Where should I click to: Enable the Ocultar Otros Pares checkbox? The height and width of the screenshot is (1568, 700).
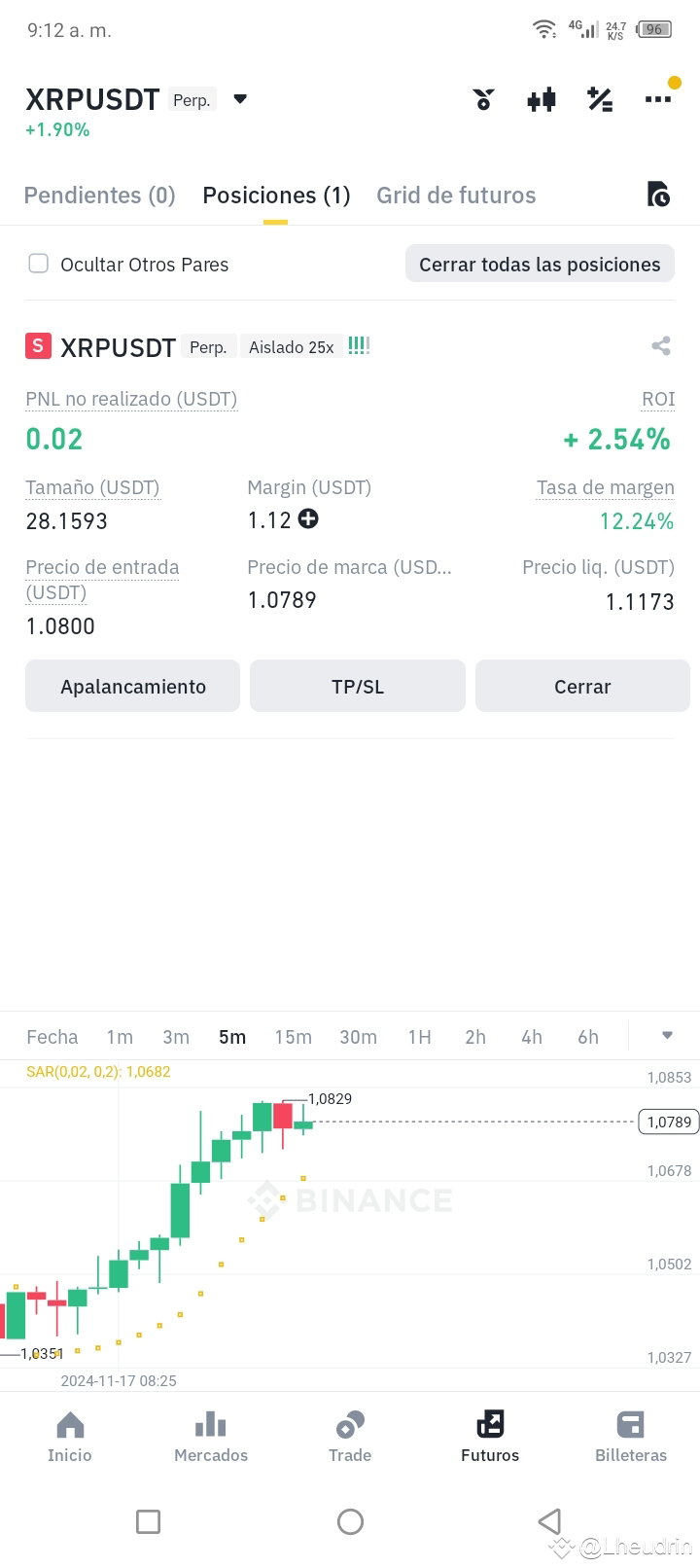point(38,263)
